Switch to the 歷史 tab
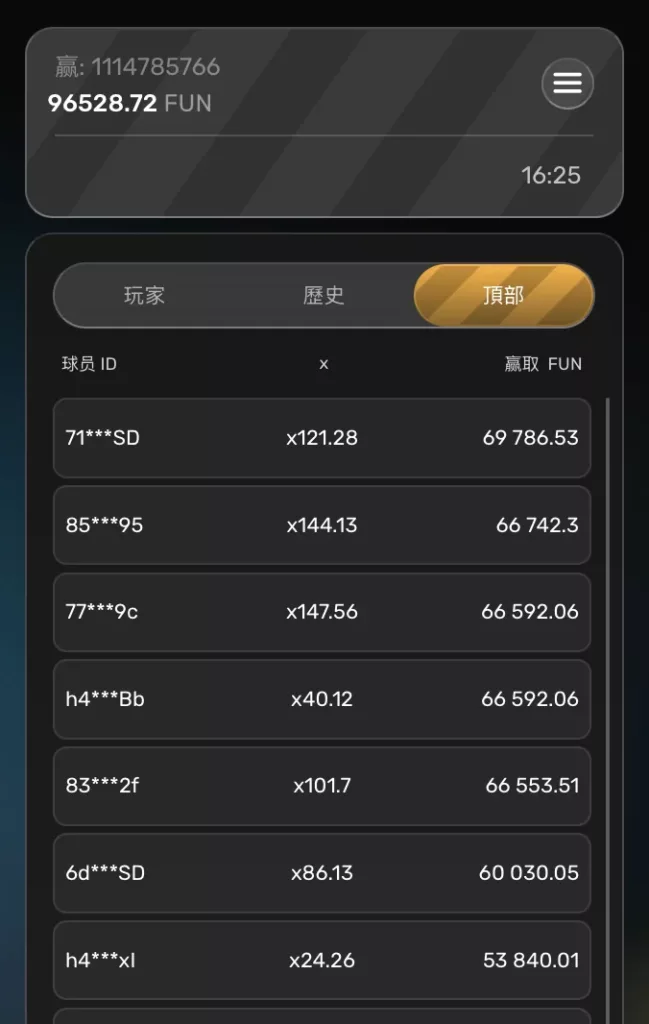The height and width of the screenshot is (1024, 649). pos(323,296)
